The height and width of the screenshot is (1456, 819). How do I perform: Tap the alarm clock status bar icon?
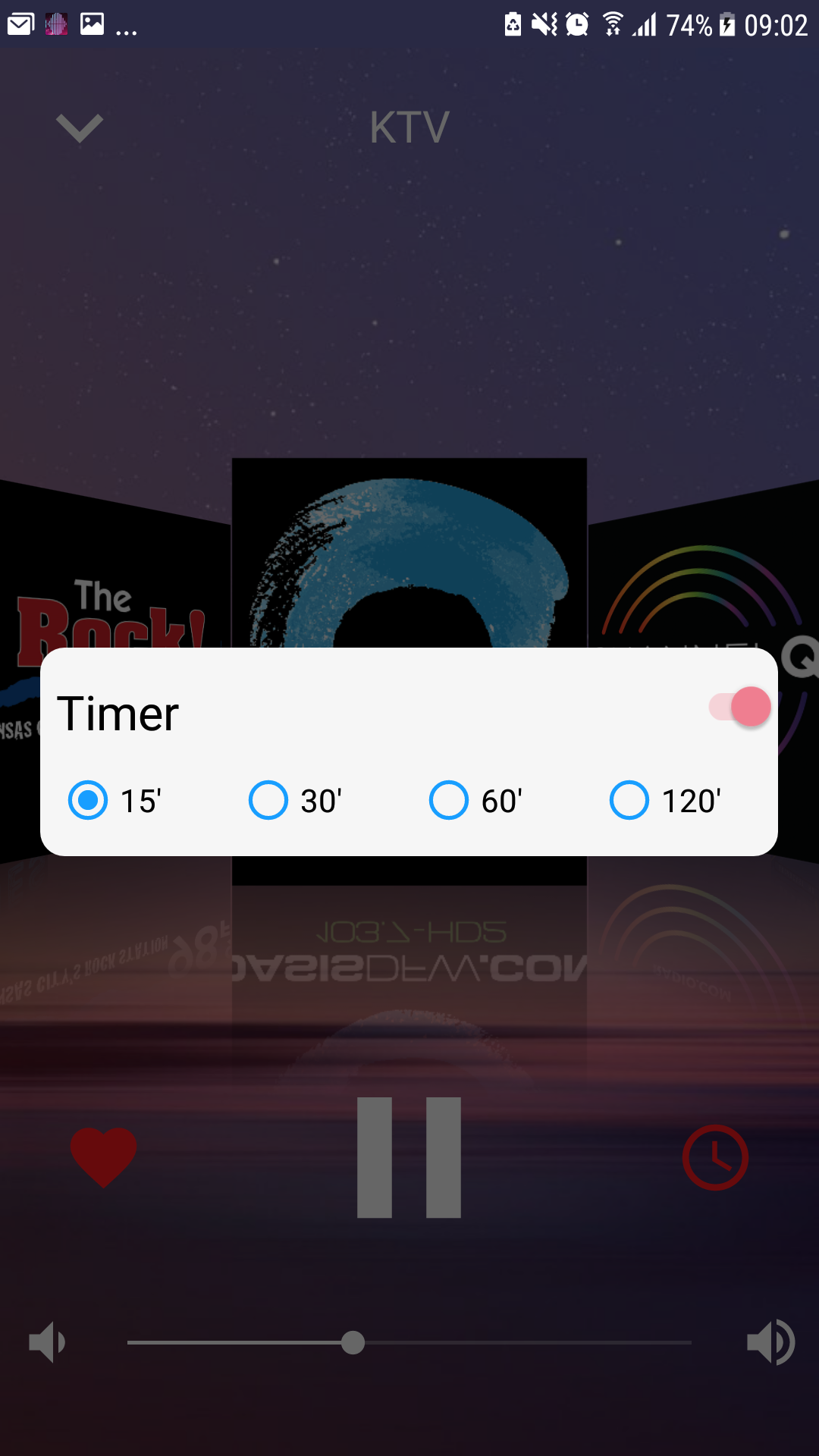click(x=576, y=24)
